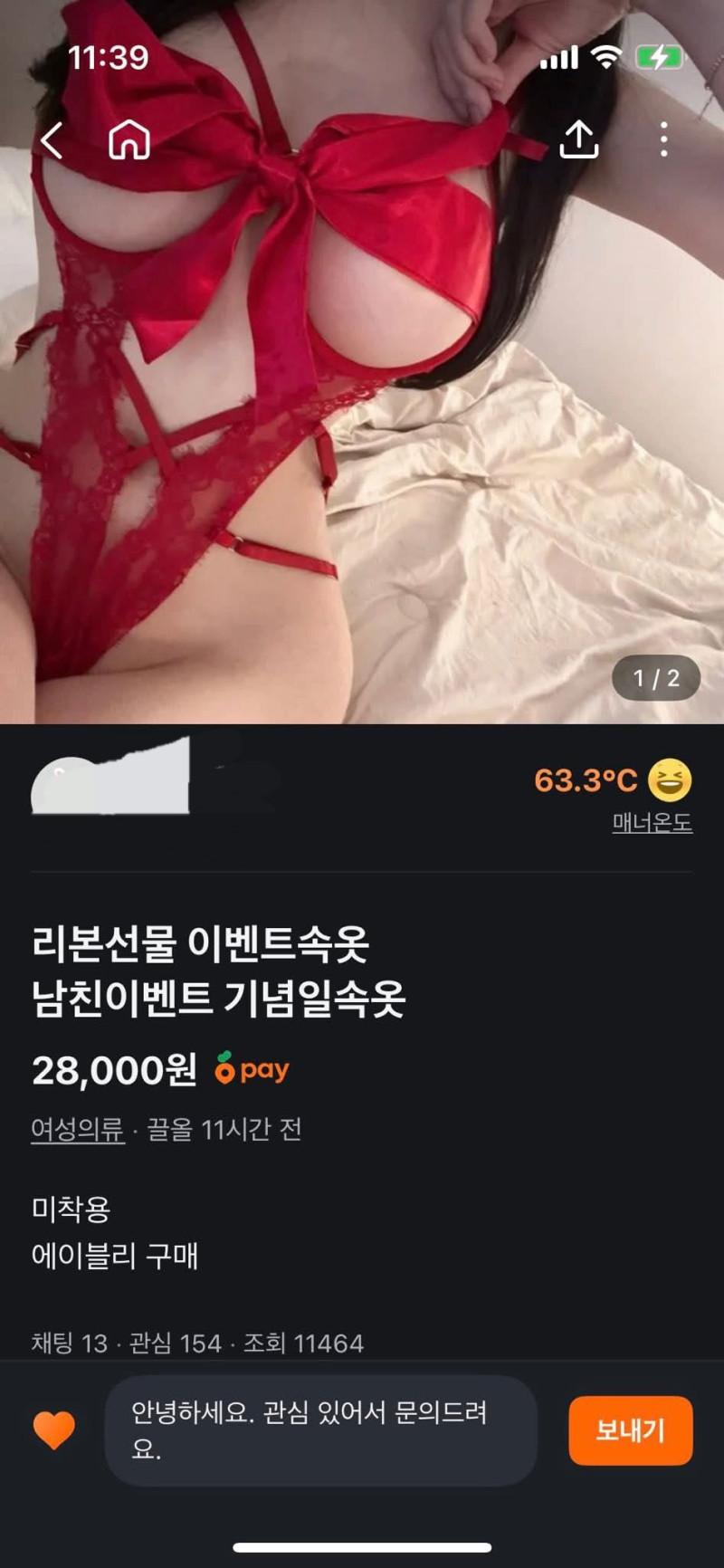Open the home icon
Viewport: 724px width, 1568px height.
tap(129, 141)
